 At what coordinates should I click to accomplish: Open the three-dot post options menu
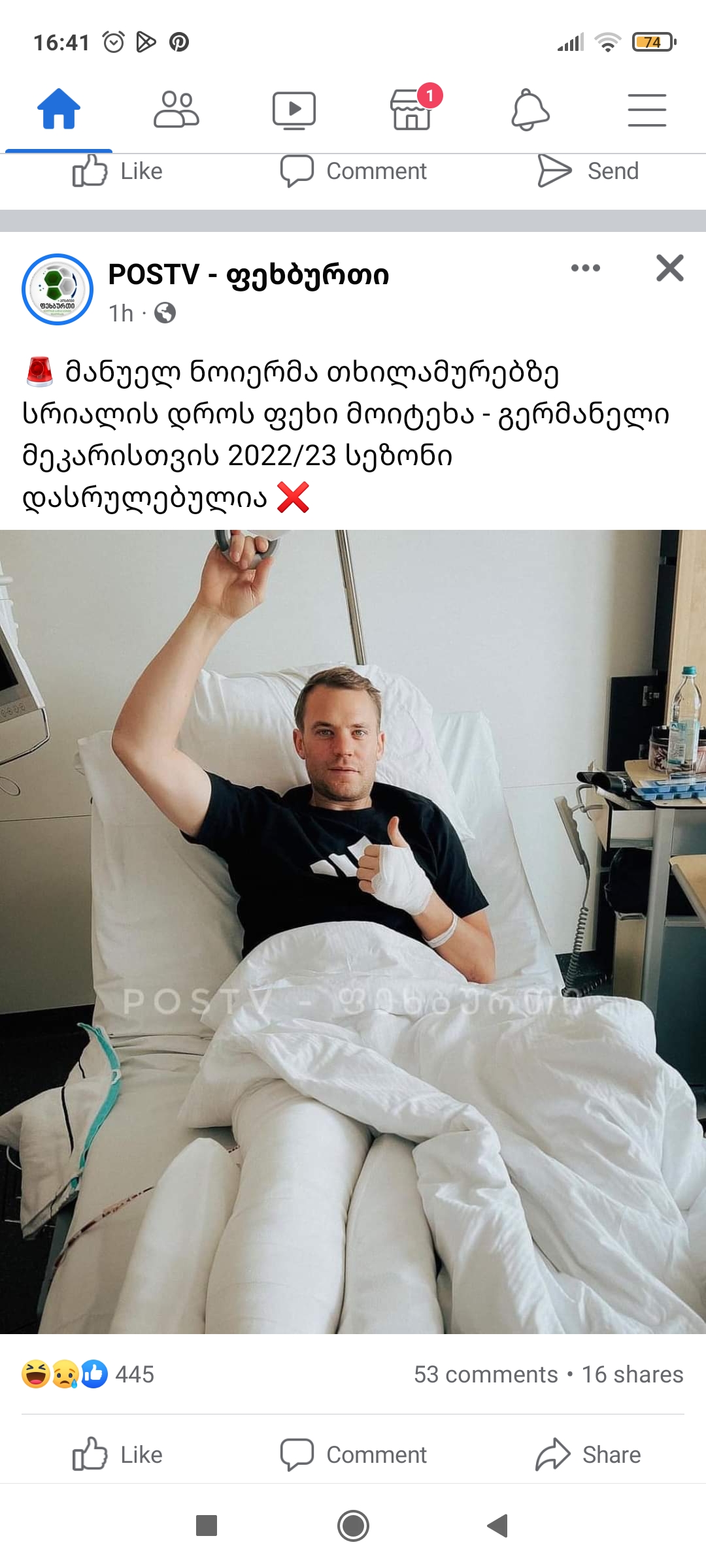(x=585, y=268)
